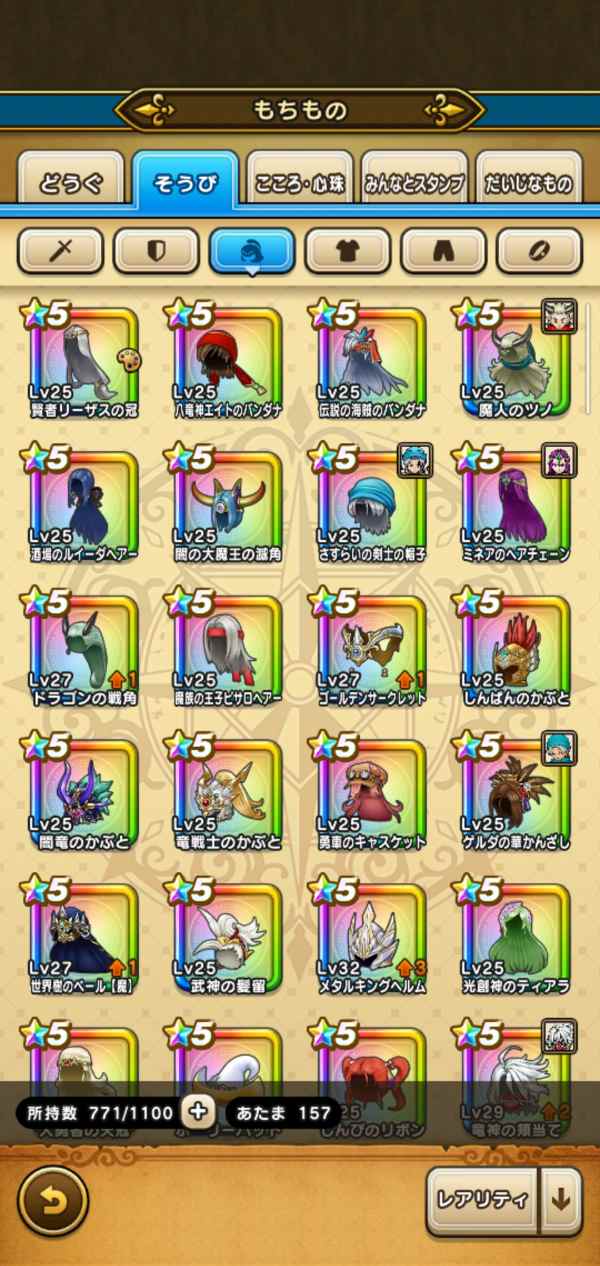
Task: Filter equipment by shield icon
Action: coord(156,251)
